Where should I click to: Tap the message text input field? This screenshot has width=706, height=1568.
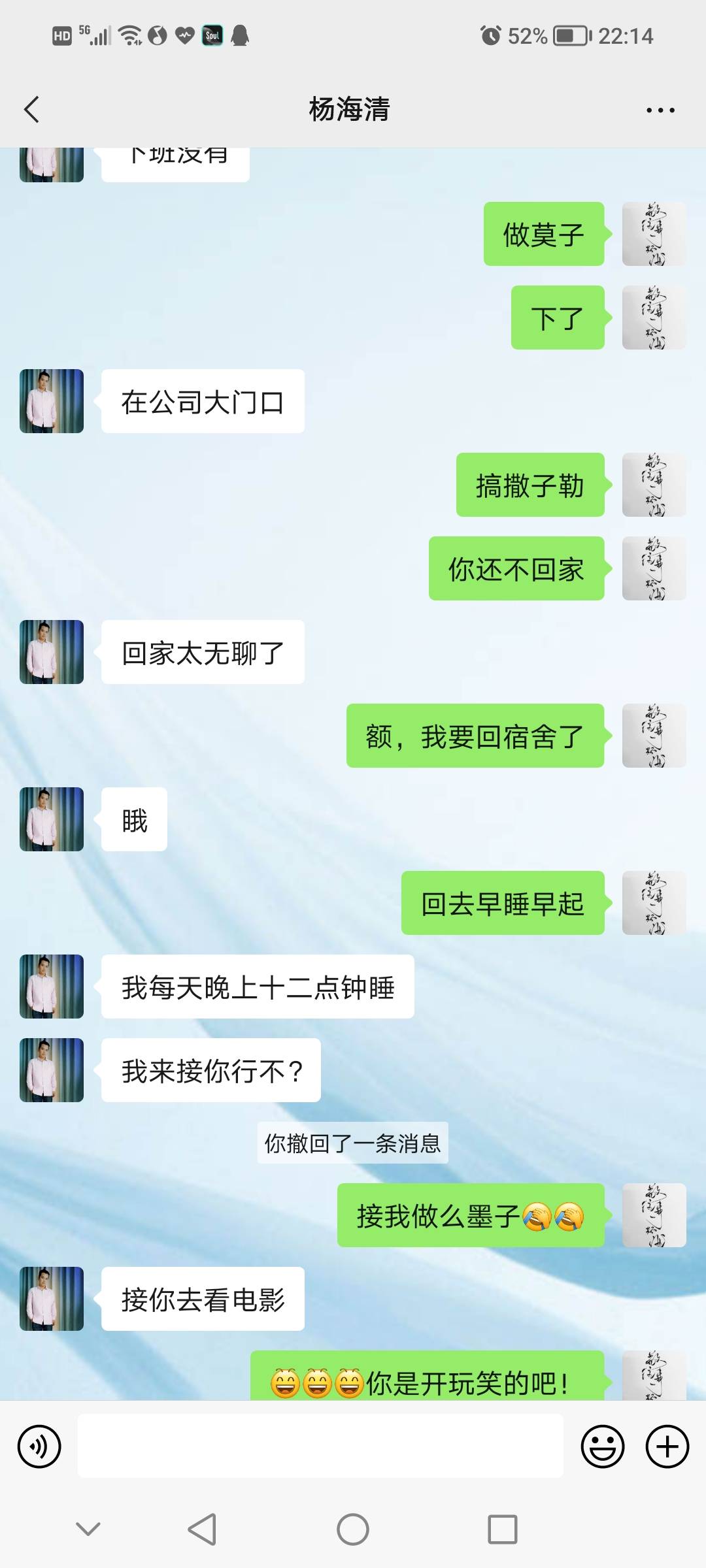tap(320, 1446)
